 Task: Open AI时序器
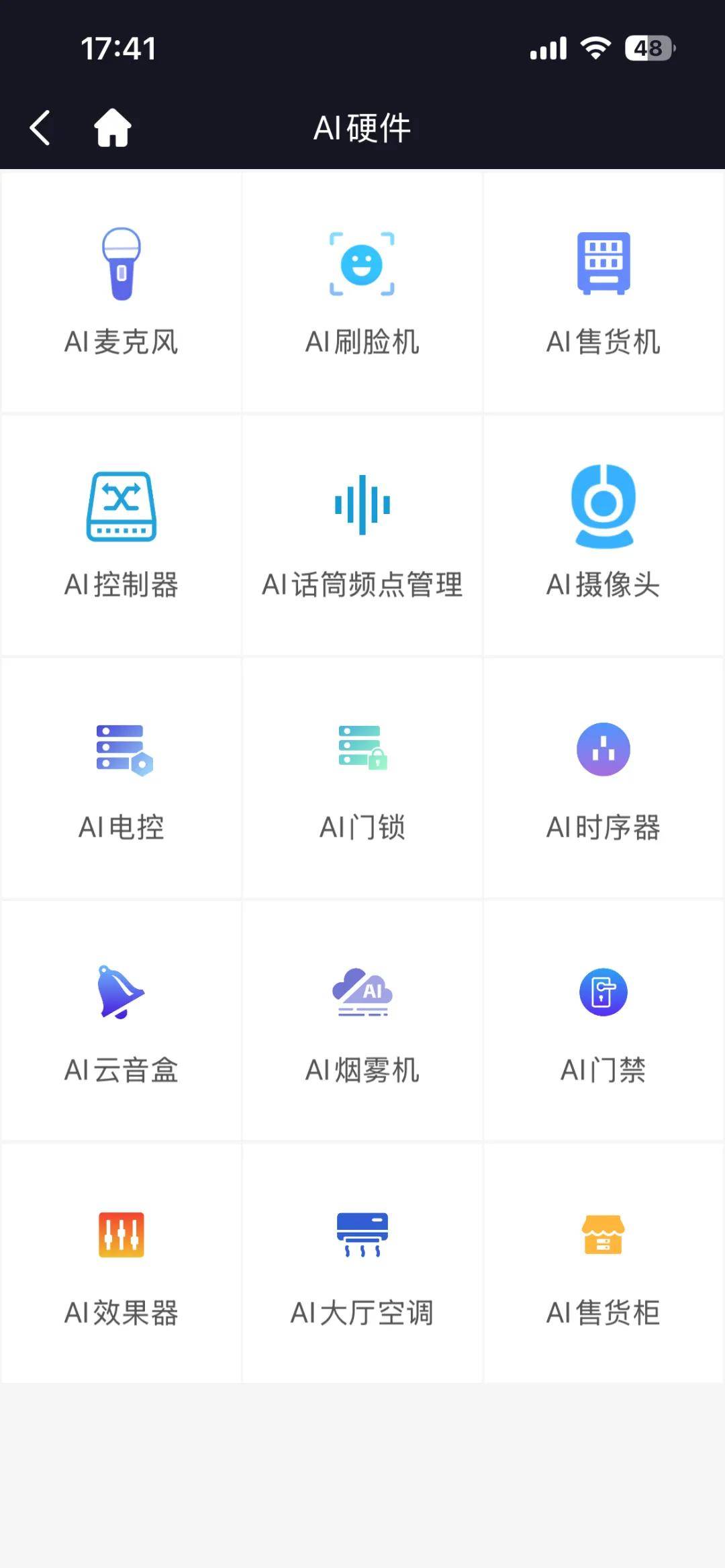pyautogui.click(x=603, y=778)
